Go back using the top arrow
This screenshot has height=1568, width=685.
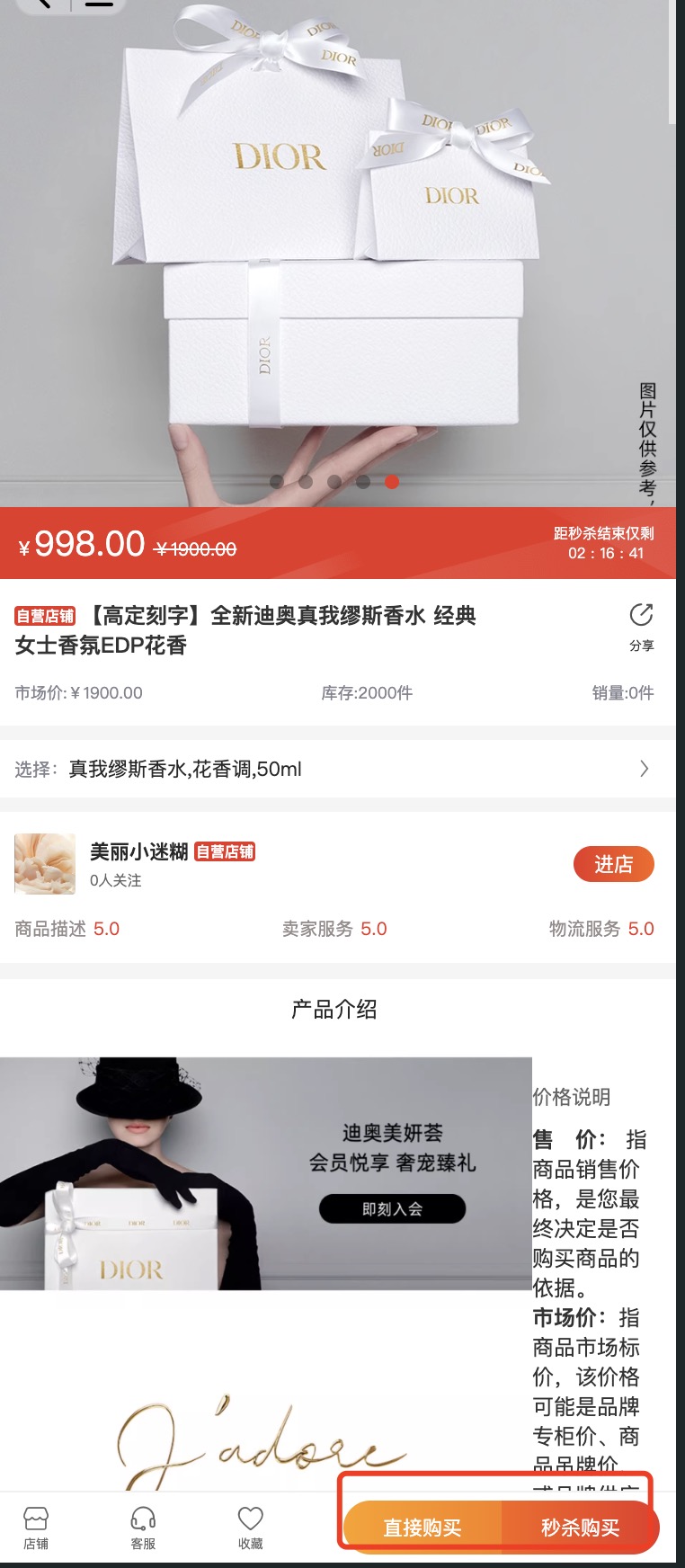[45, 3]
